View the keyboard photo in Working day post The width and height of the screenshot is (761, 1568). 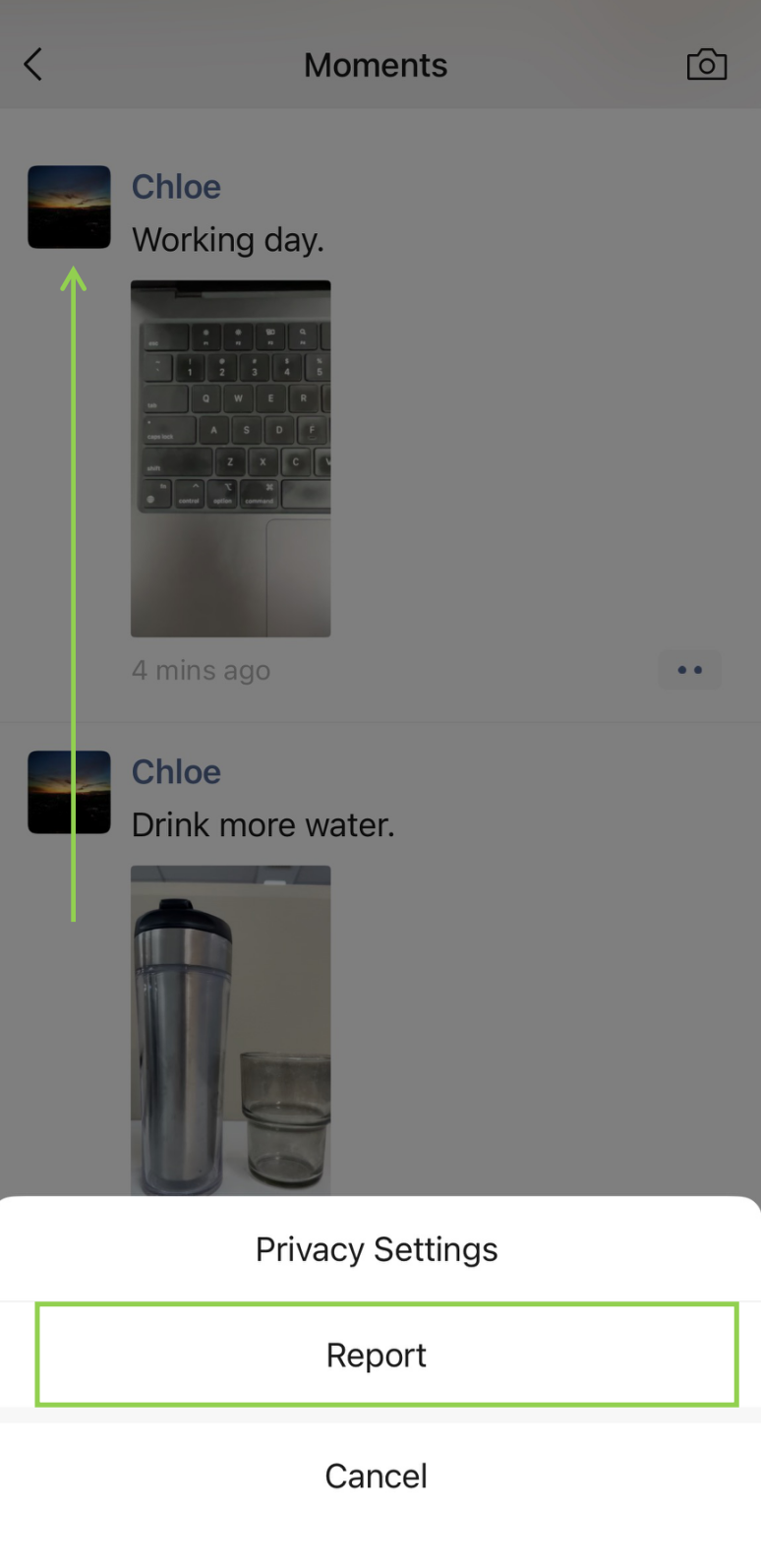click(x=231, y=458)
